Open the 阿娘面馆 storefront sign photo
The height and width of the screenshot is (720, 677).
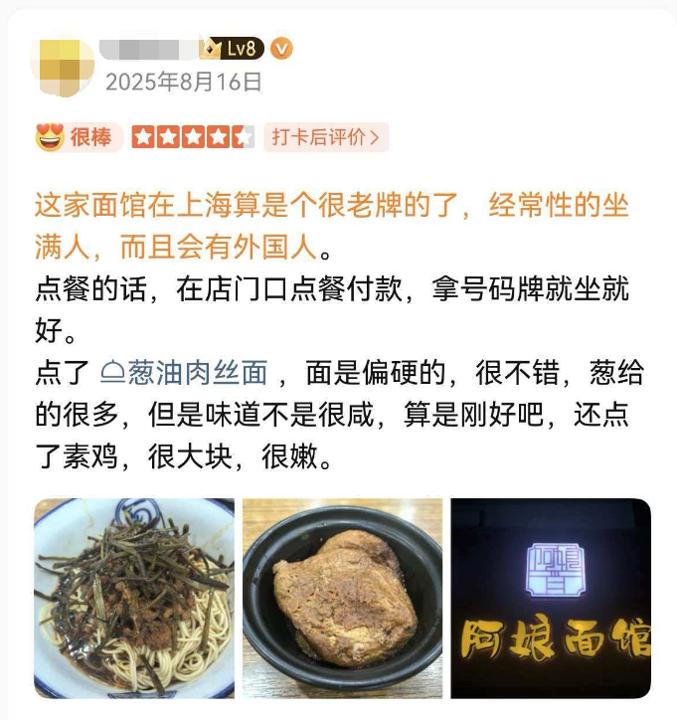(x=551, y=597)
